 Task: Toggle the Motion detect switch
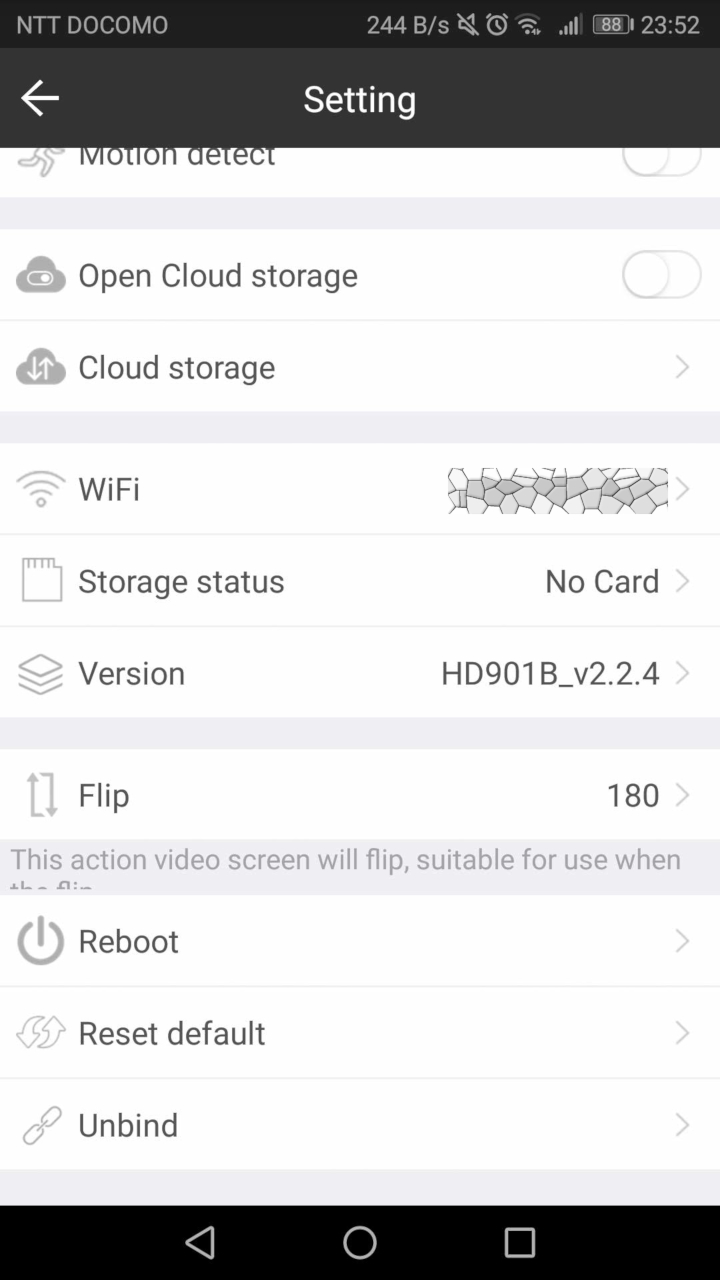pyautogui.click(x=661, y=160)
